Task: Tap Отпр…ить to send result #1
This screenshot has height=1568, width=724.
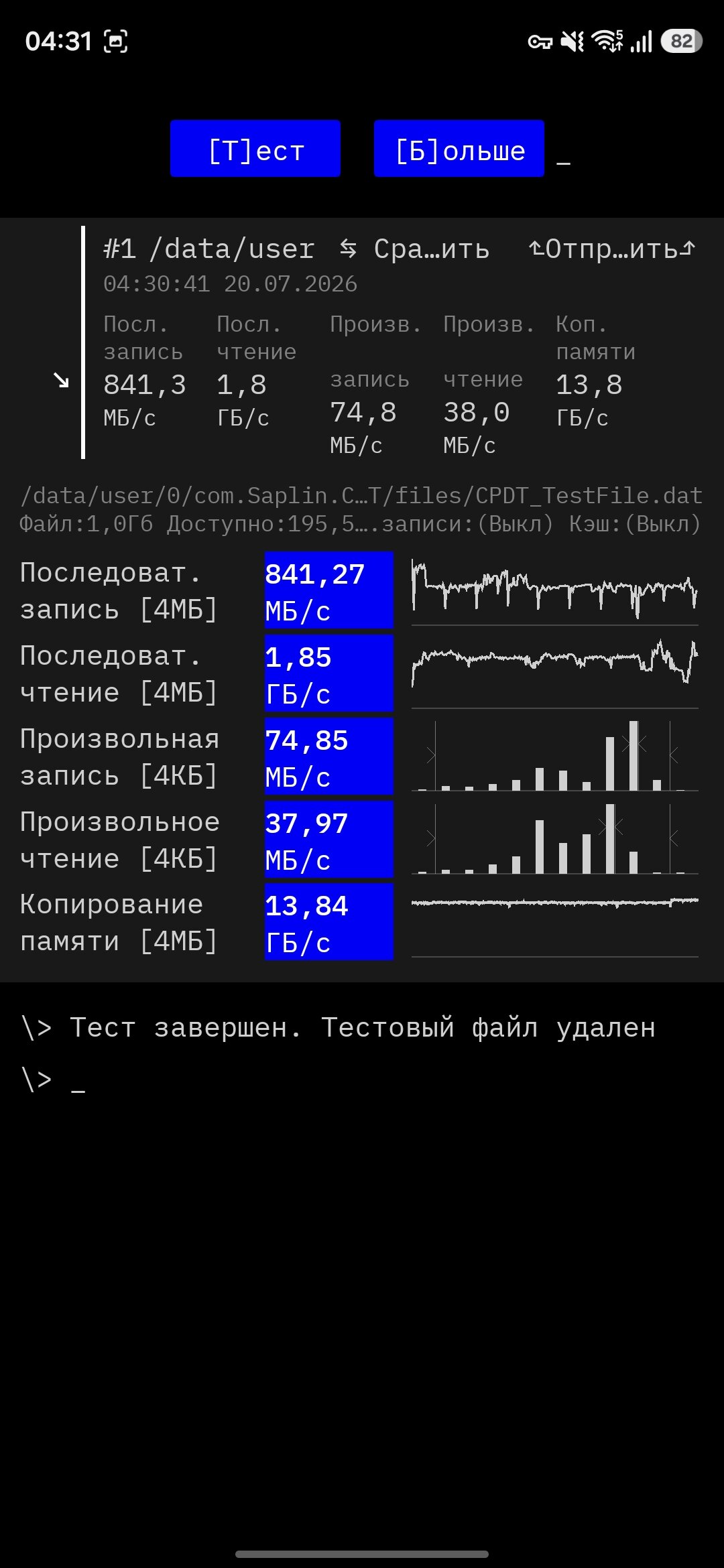Action: 612,249
